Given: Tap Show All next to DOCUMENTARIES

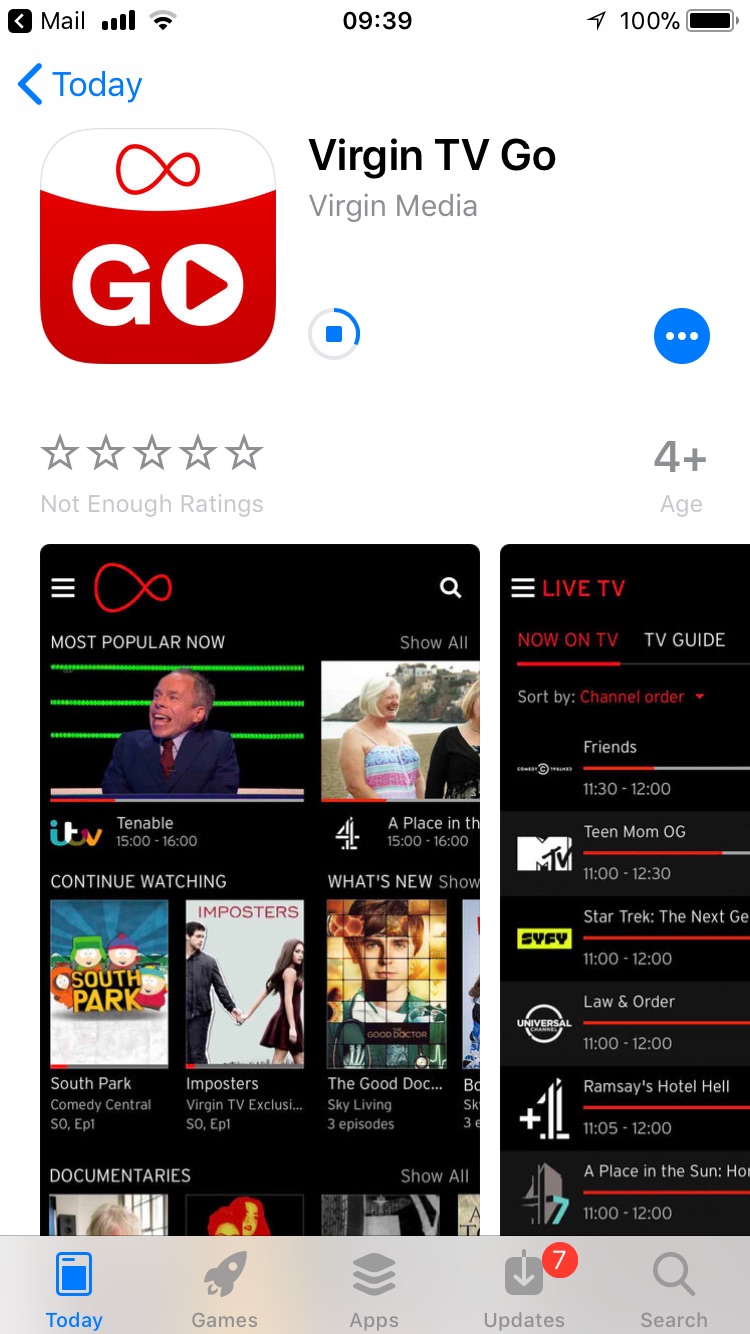Looking at the screenshot, I should click(x=434, y=1176).
